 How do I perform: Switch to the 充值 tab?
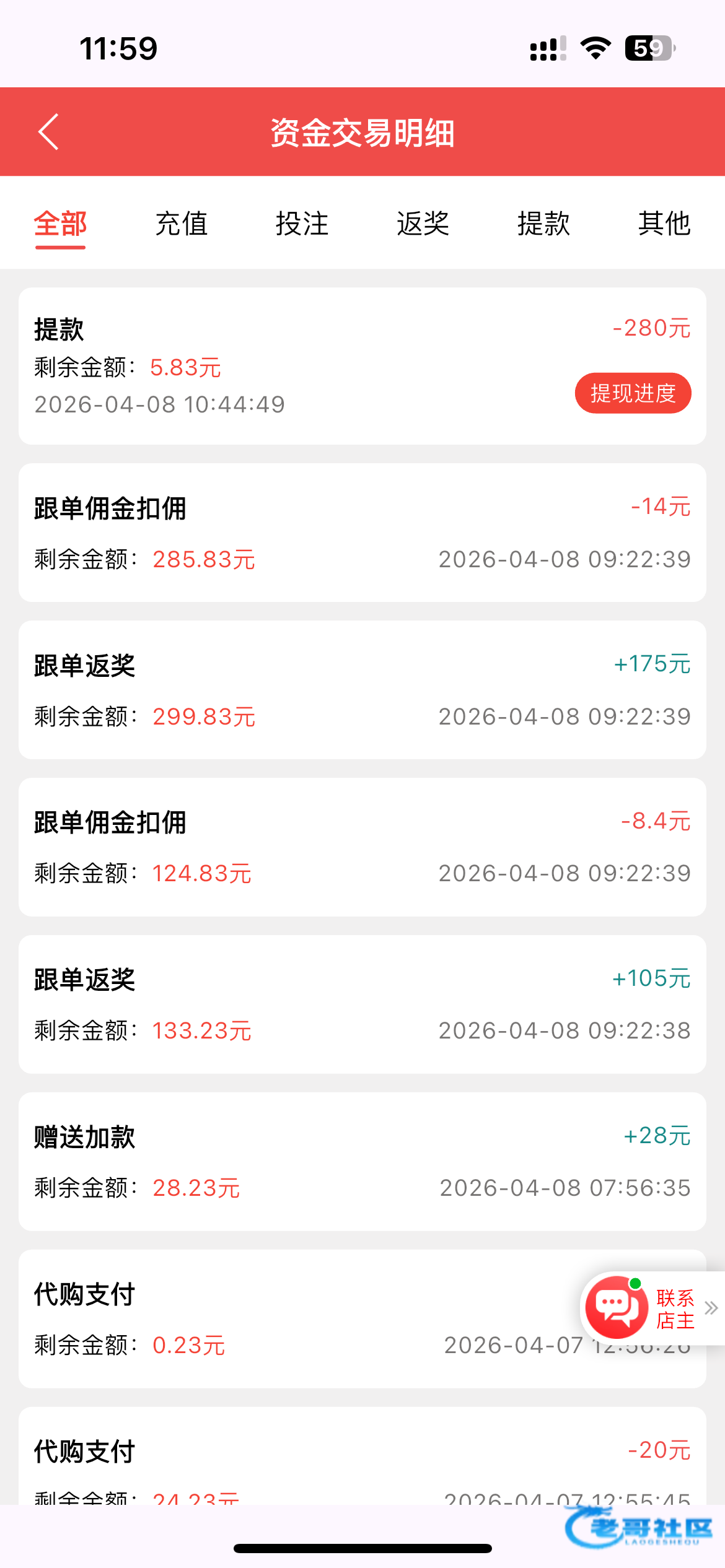click(x=181, y=224)
